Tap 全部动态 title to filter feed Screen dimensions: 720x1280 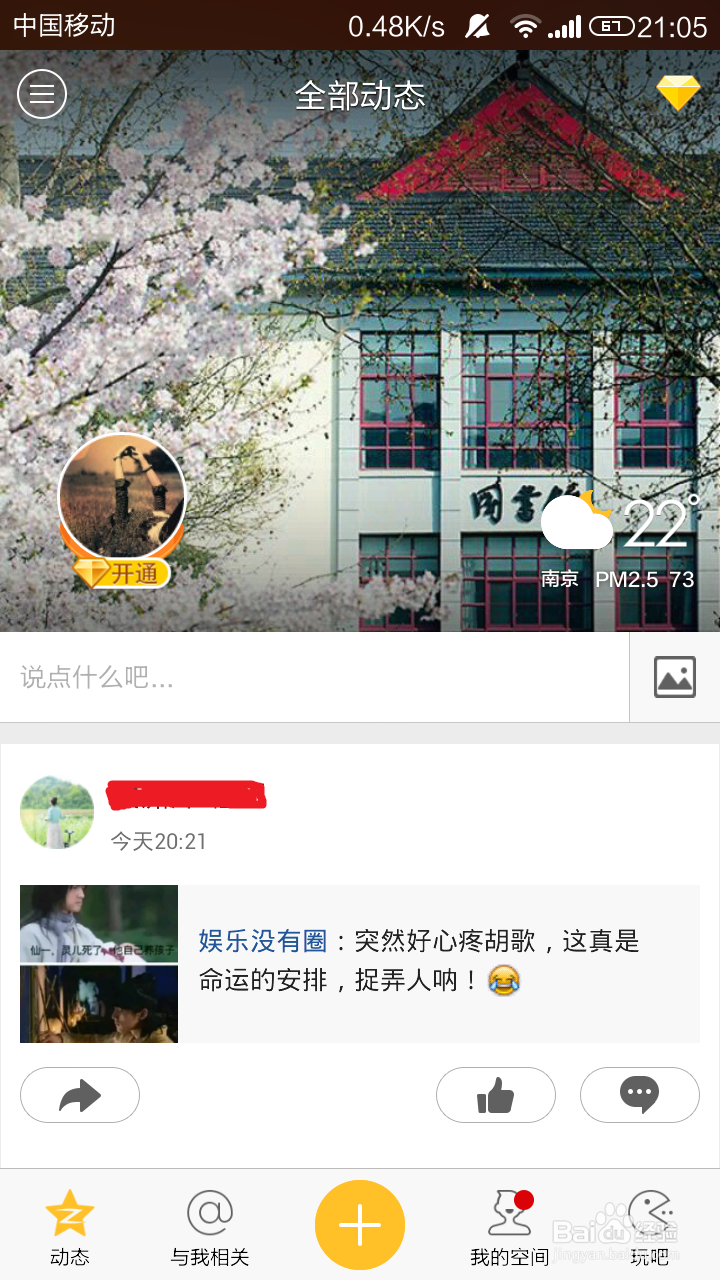click(361, 96)
